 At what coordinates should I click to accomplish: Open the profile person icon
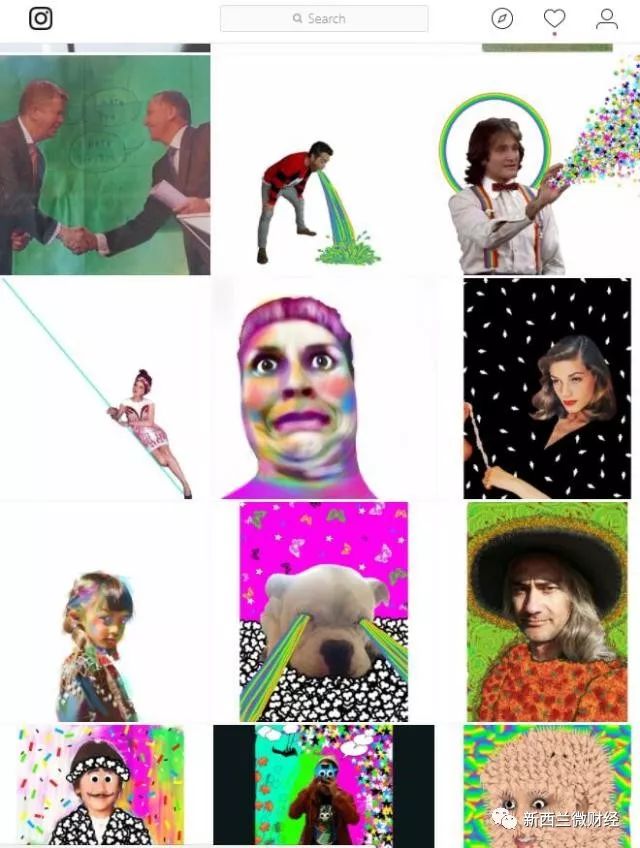pos(606,18)
